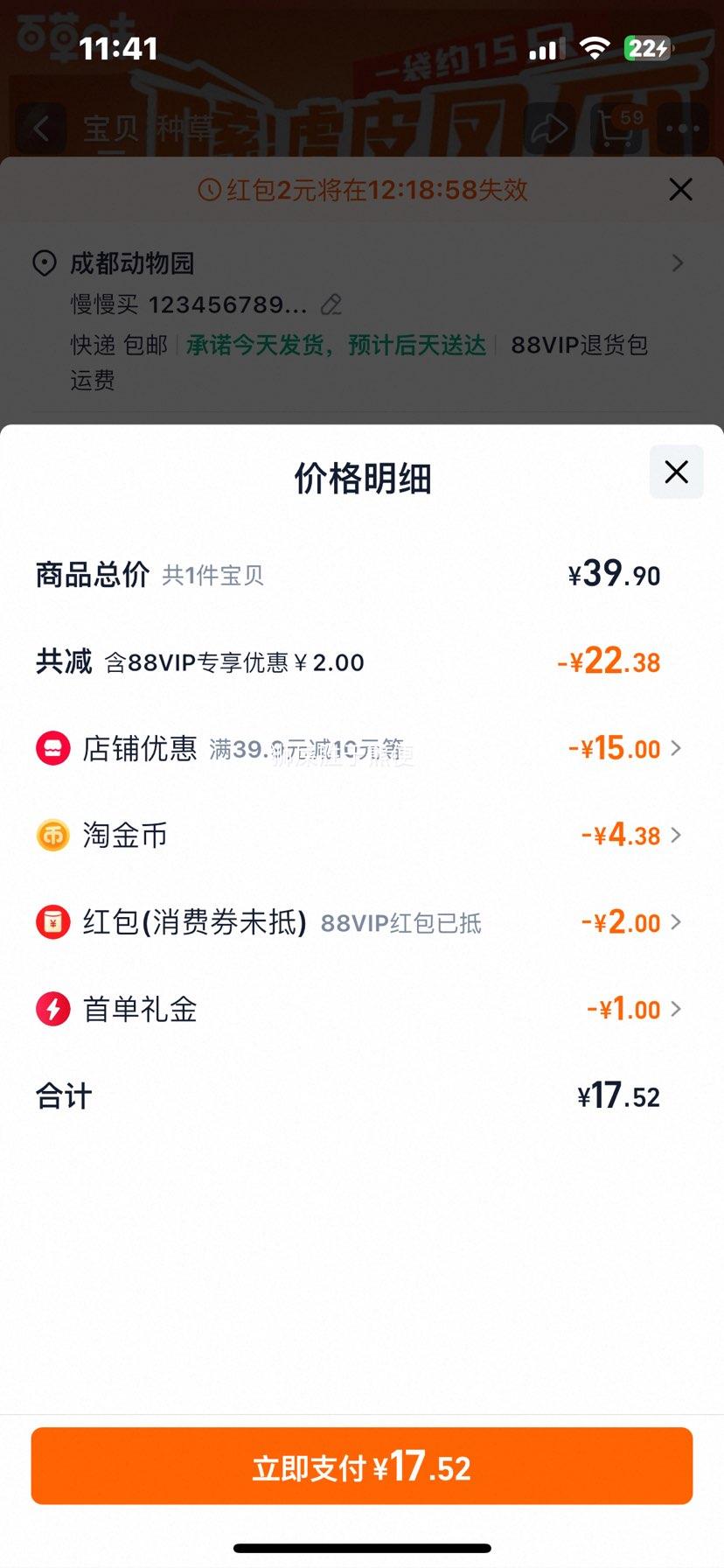Open the shopping cart

[x=617, y=129]
